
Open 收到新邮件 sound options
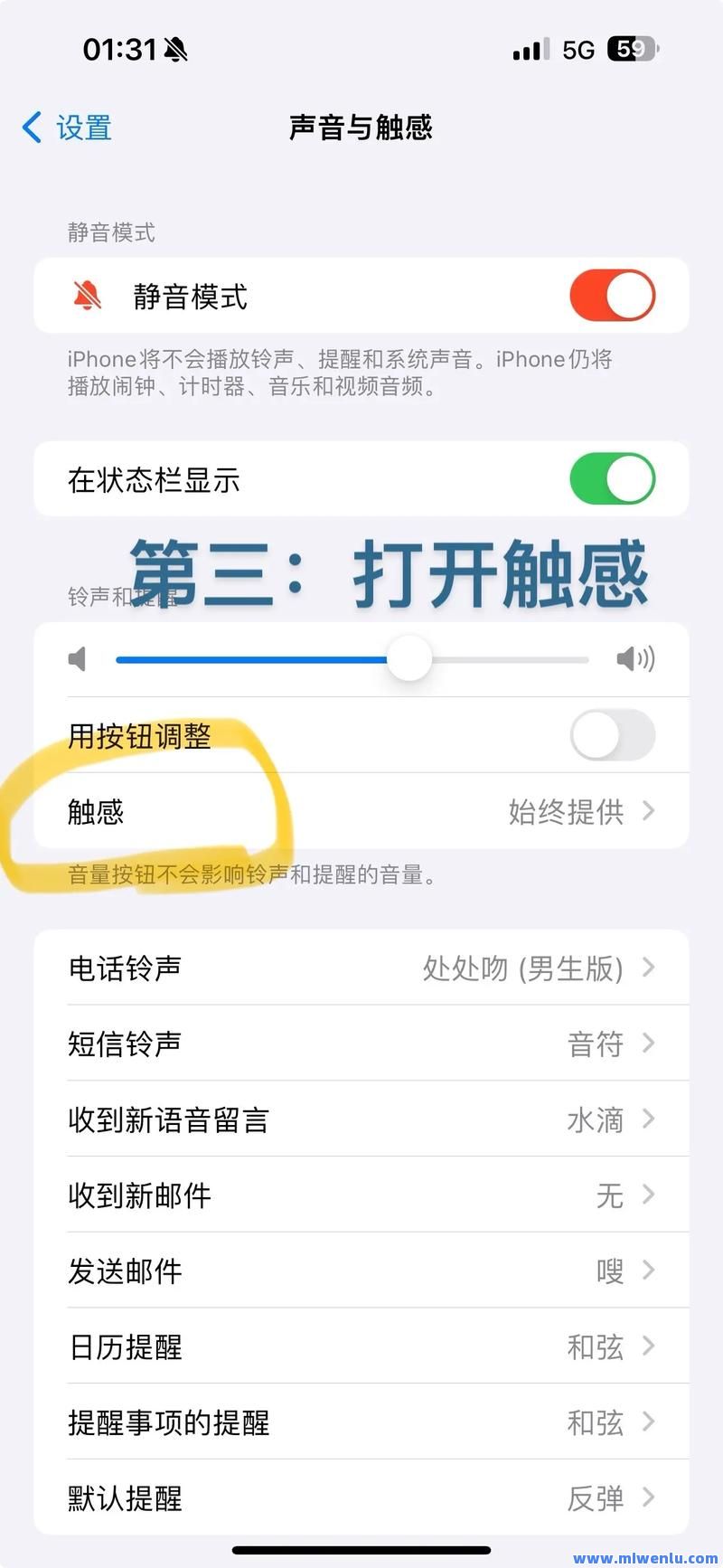361,1195
